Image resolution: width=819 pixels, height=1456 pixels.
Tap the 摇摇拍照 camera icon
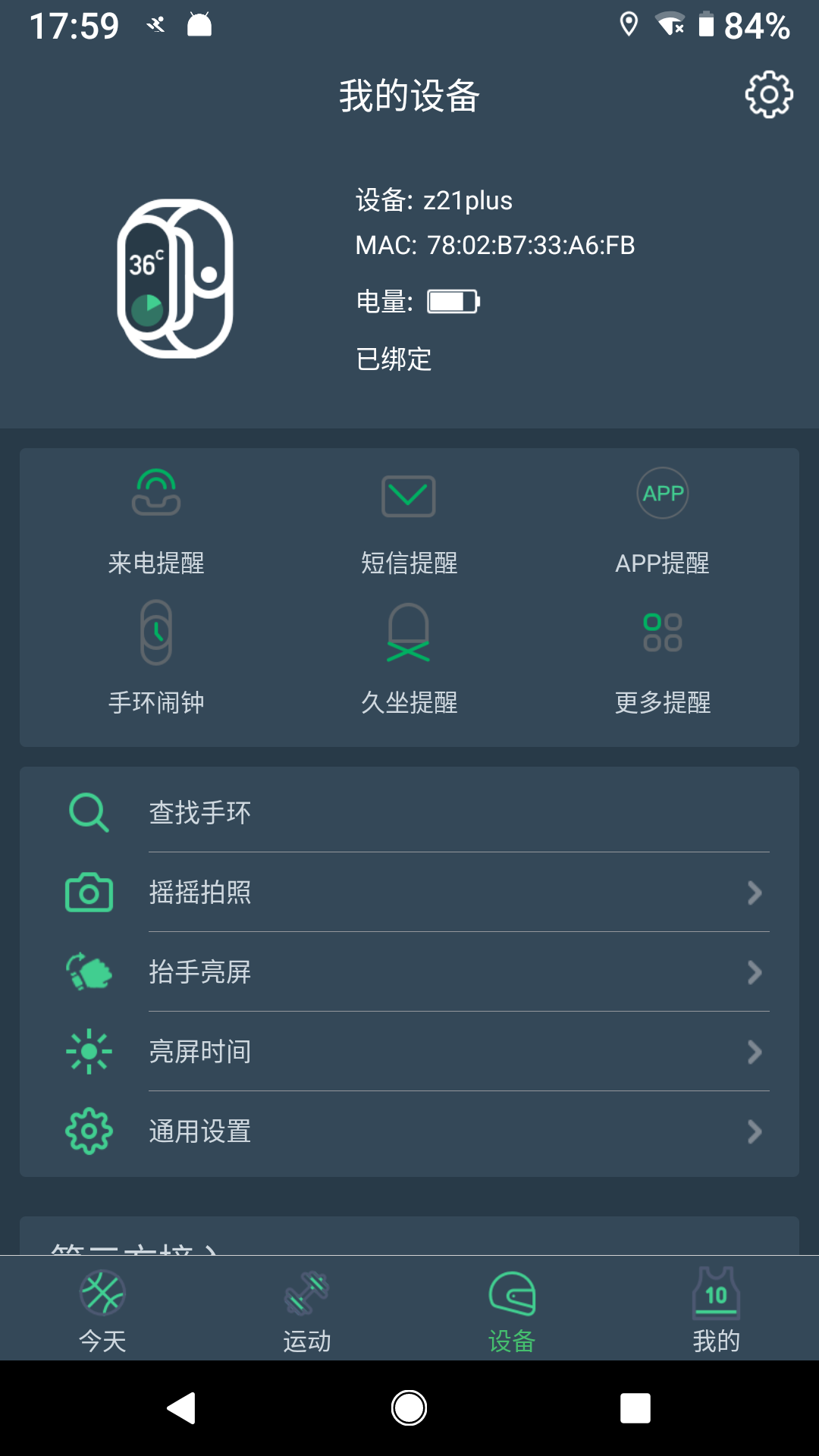[88, 893]
